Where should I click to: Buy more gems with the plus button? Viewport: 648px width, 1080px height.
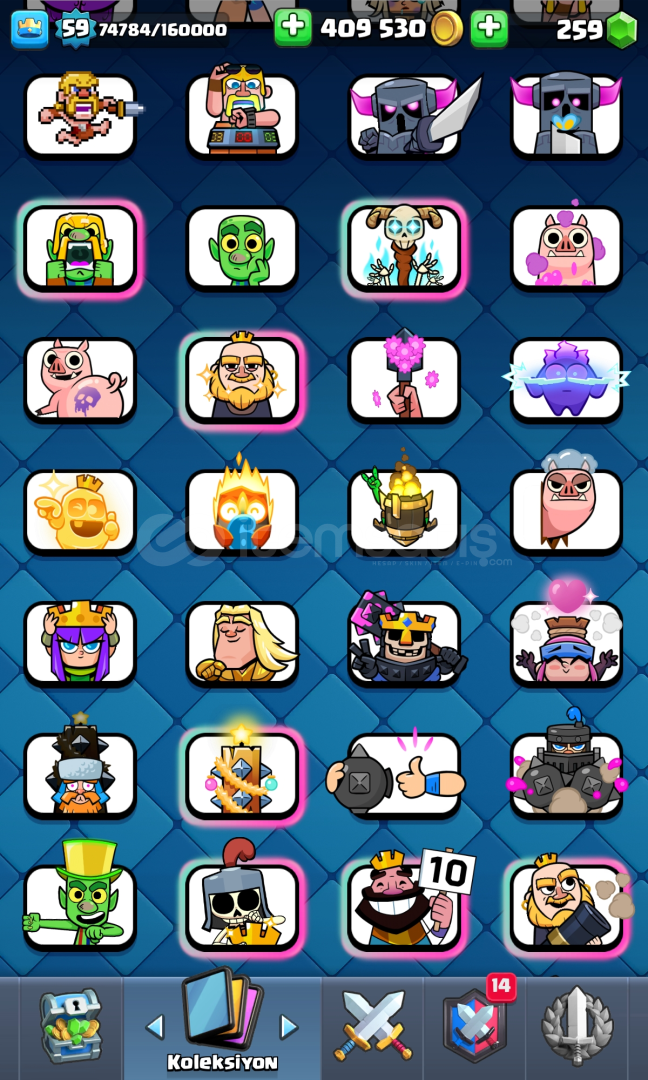pos(489,27)
